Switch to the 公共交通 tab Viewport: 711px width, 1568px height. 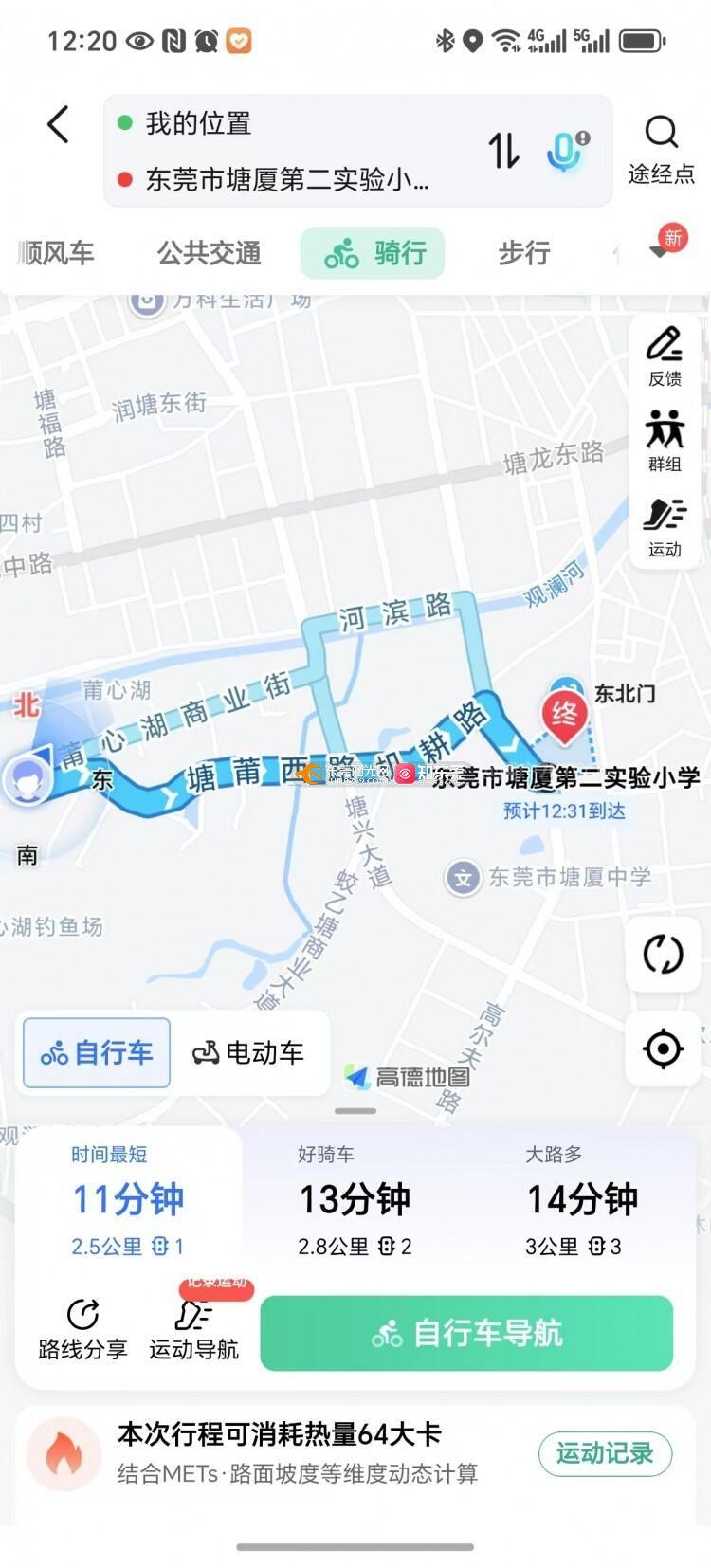(x=209, y=253)
